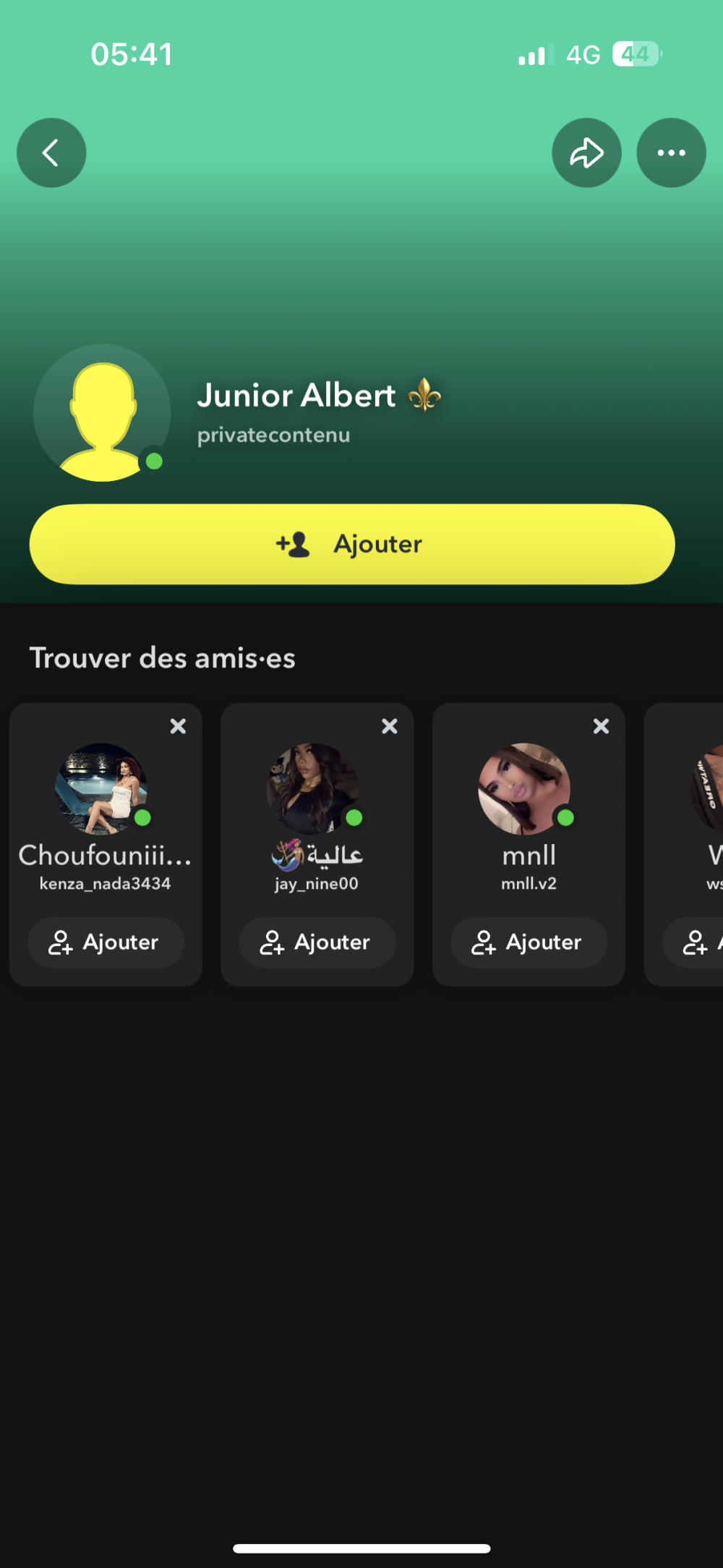Add Junior Albert as a friend
The width and height of the screenshot is (723, 1568).
(x=352, y=544)
